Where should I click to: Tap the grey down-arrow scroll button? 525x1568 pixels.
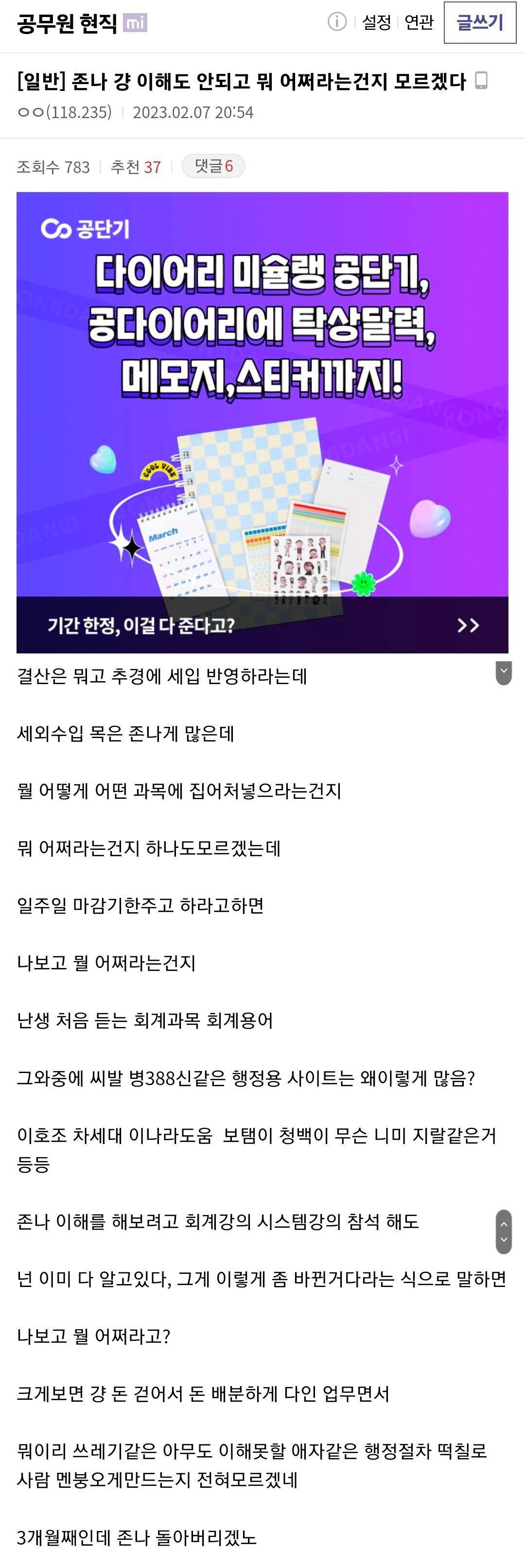pyautogui.click(x=504, y=672)
